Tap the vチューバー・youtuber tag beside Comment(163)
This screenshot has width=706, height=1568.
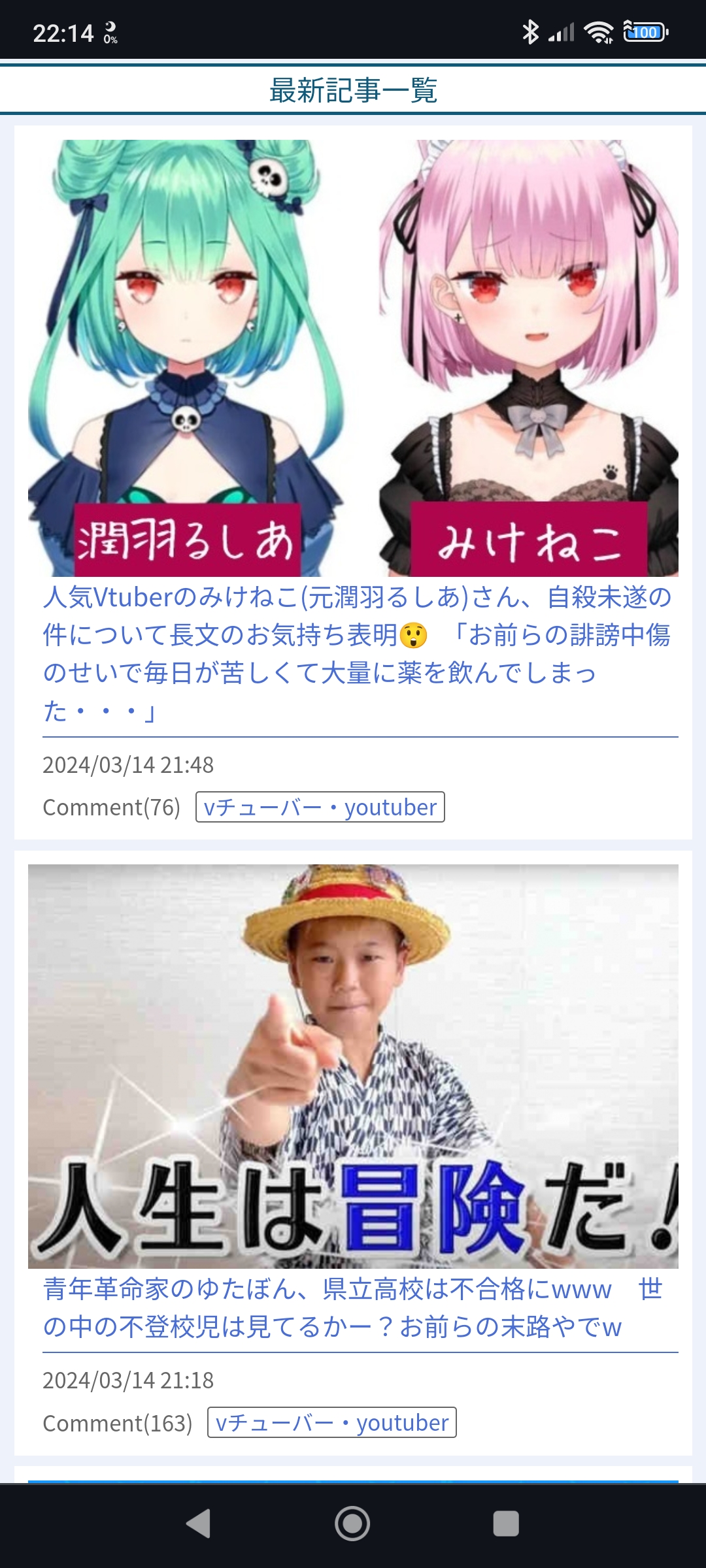tap(331, 1423)
